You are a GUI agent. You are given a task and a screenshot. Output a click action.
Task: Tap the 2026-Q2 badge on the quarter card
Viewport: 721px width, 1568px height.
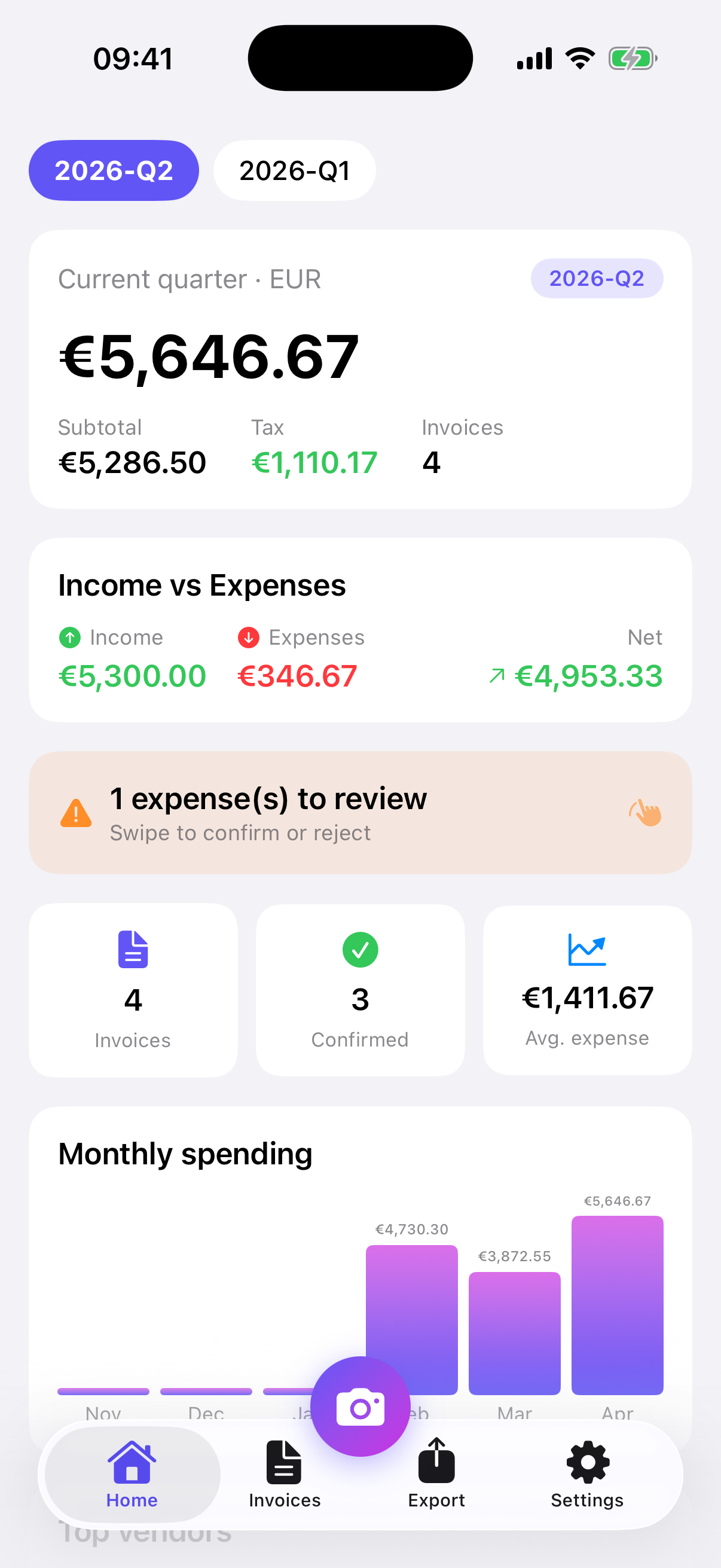pyautogui.click(x=597, y=278)
